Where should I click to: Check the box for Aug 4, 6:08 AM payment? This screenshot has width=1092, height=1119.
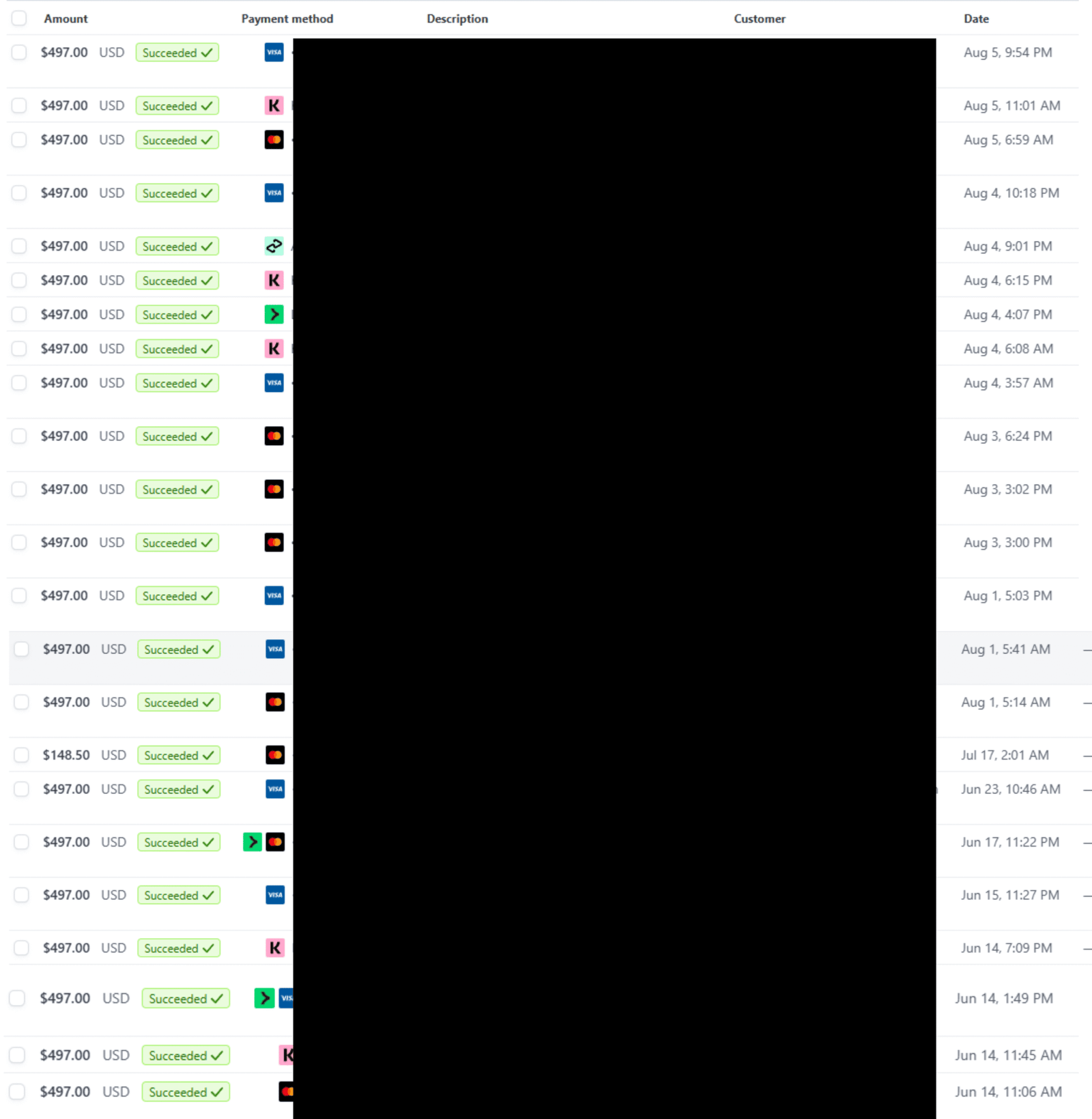click(x=19, y=349)
